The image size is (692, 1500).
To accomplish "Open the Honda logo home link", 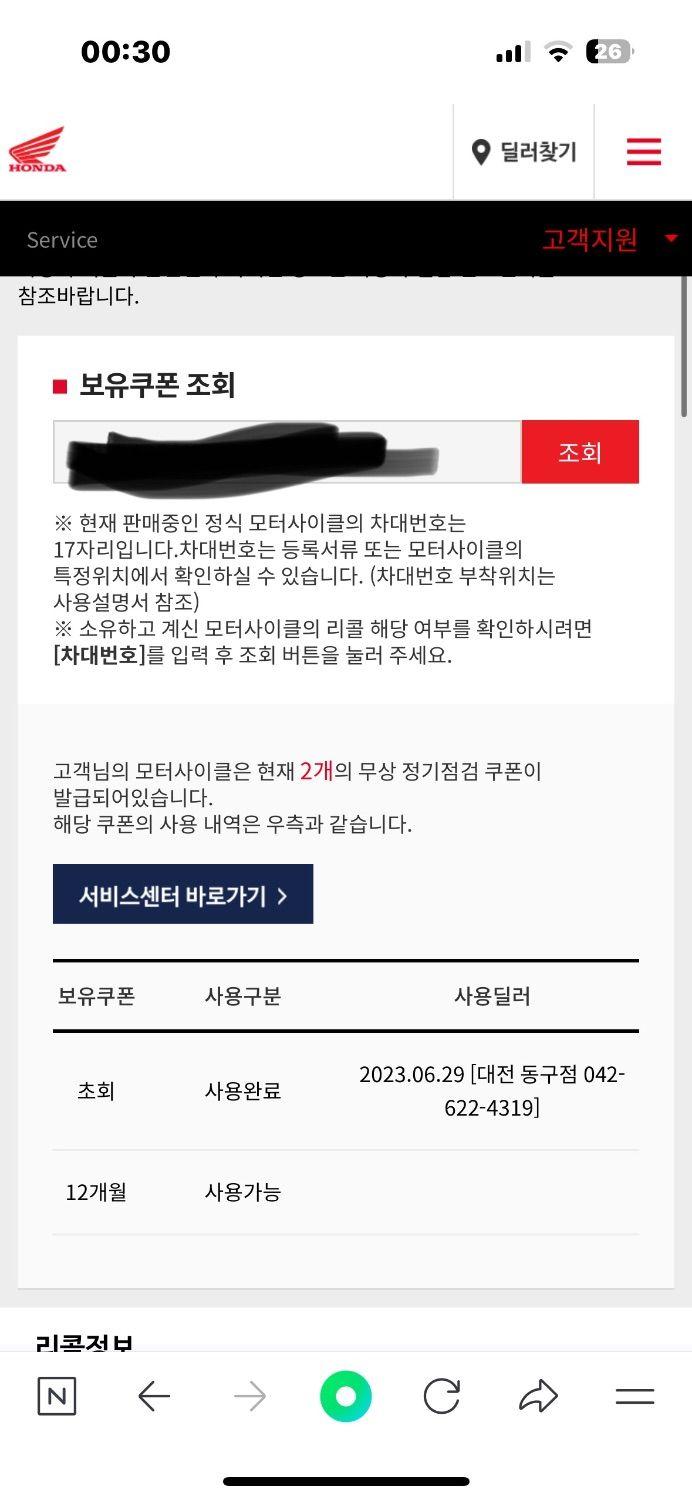I will [x=37, y=151].
